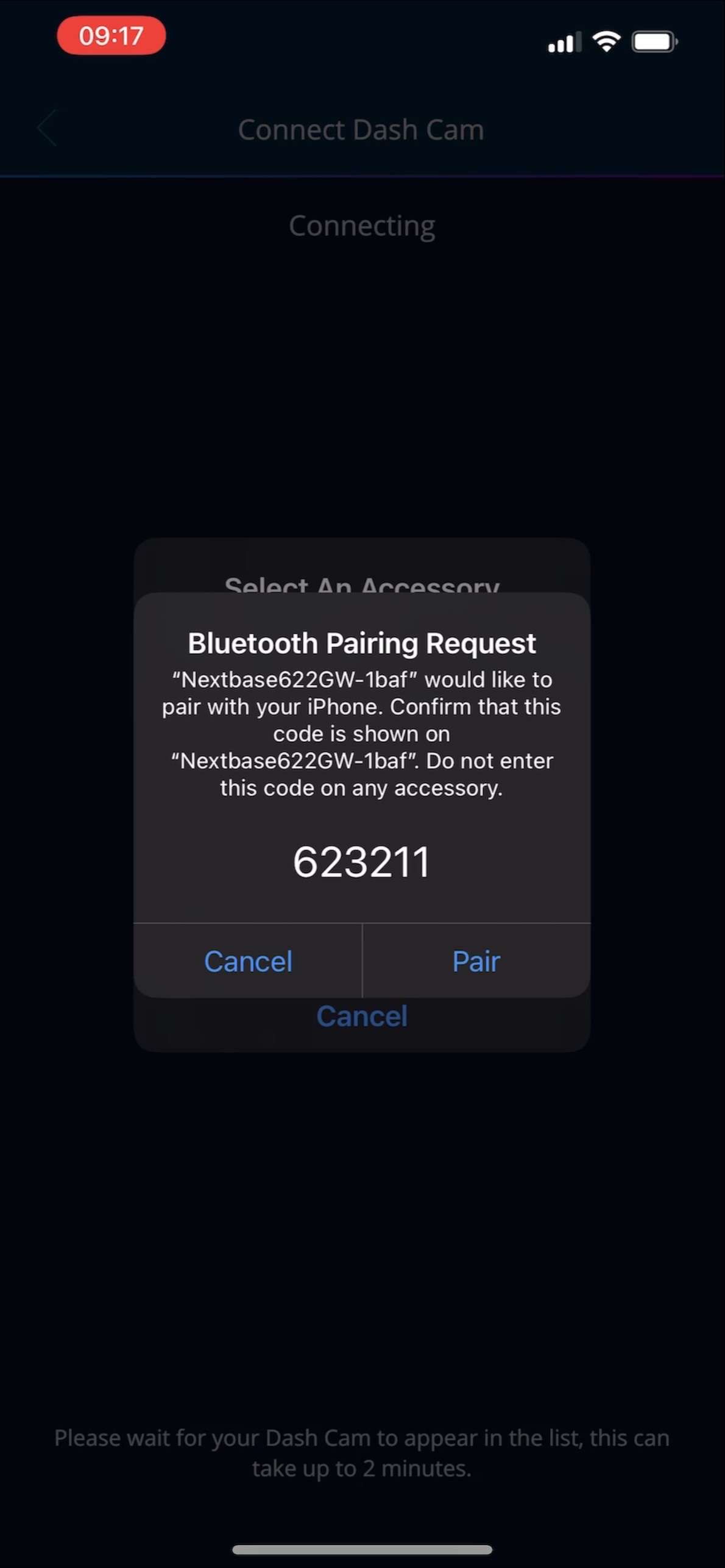This screenshot has width=725, height=1568.
Task: Tap the Nextbase622GW-1baf device name text
Action: pos(362,679)
